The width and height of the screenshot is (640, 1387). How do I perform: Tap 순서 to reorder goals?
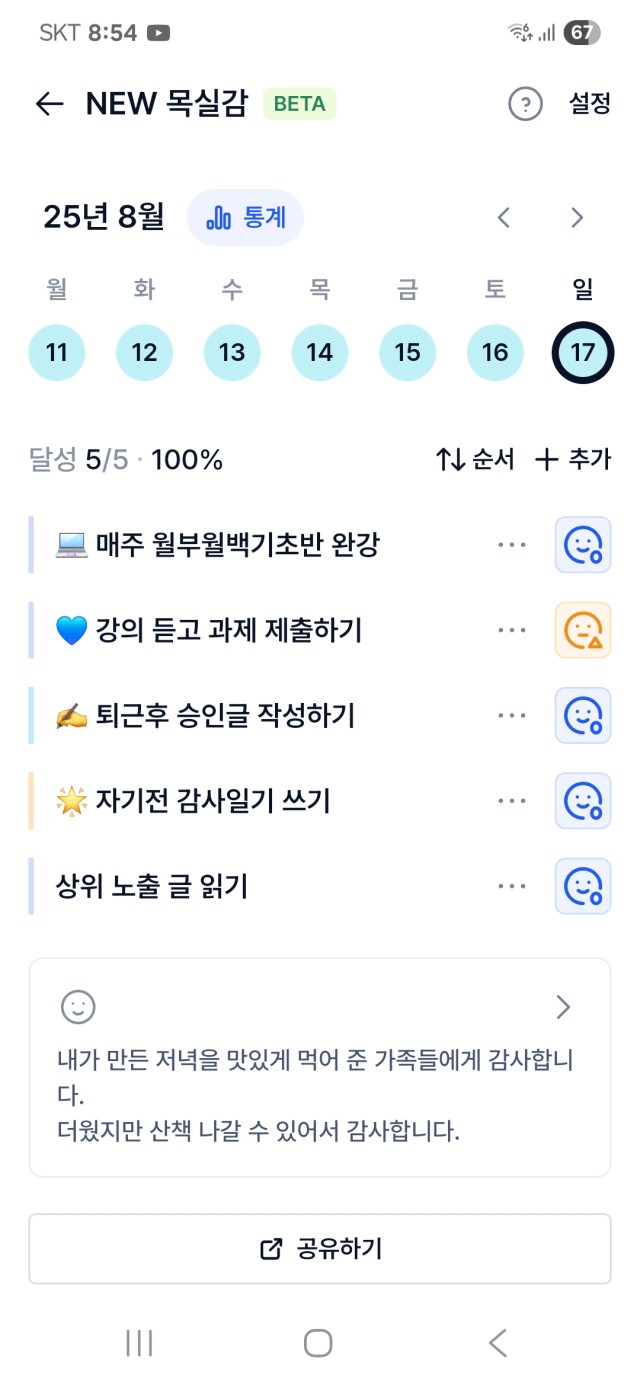475,460
